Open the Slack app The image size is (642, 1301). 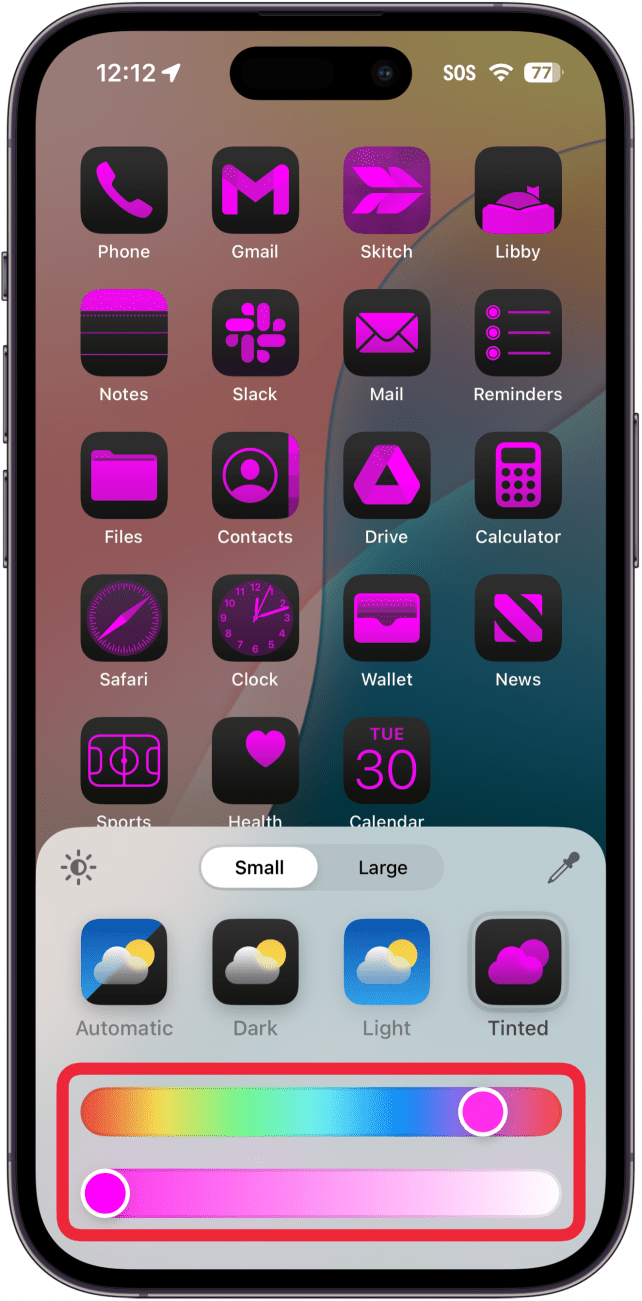(x=255, y=332)
